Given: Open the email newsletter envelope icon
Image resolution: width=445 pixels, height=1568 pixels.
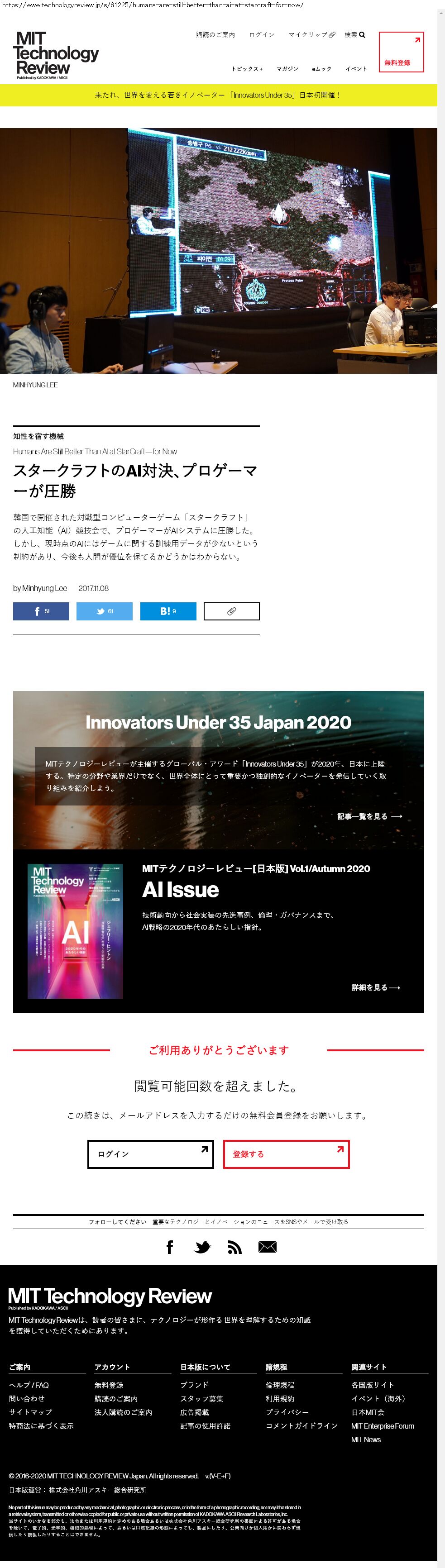Looking at the screenshot, I should (267, 1247).
